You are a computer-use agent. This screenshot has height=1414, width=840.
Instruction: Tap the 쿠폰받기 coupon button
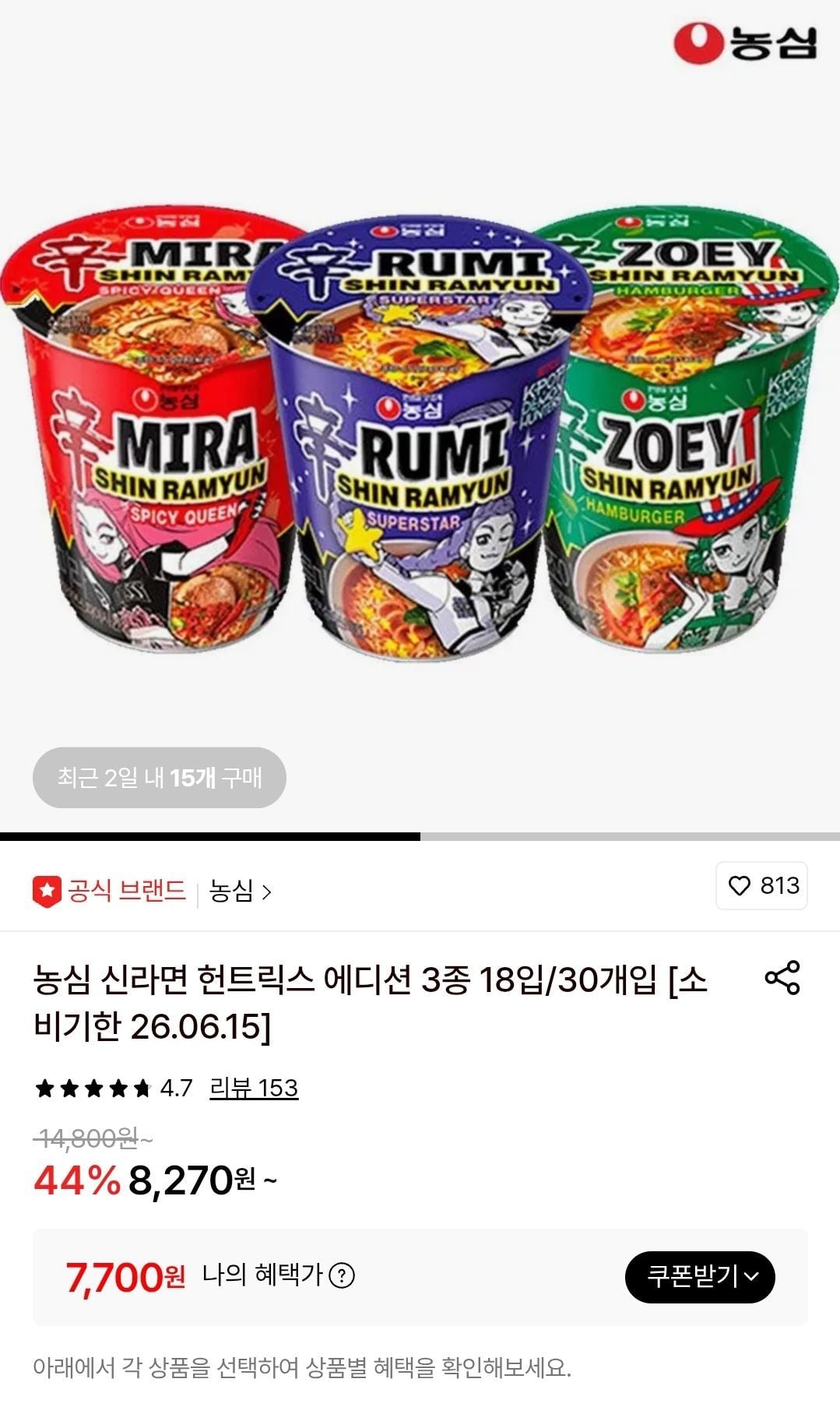[699, 1276]
